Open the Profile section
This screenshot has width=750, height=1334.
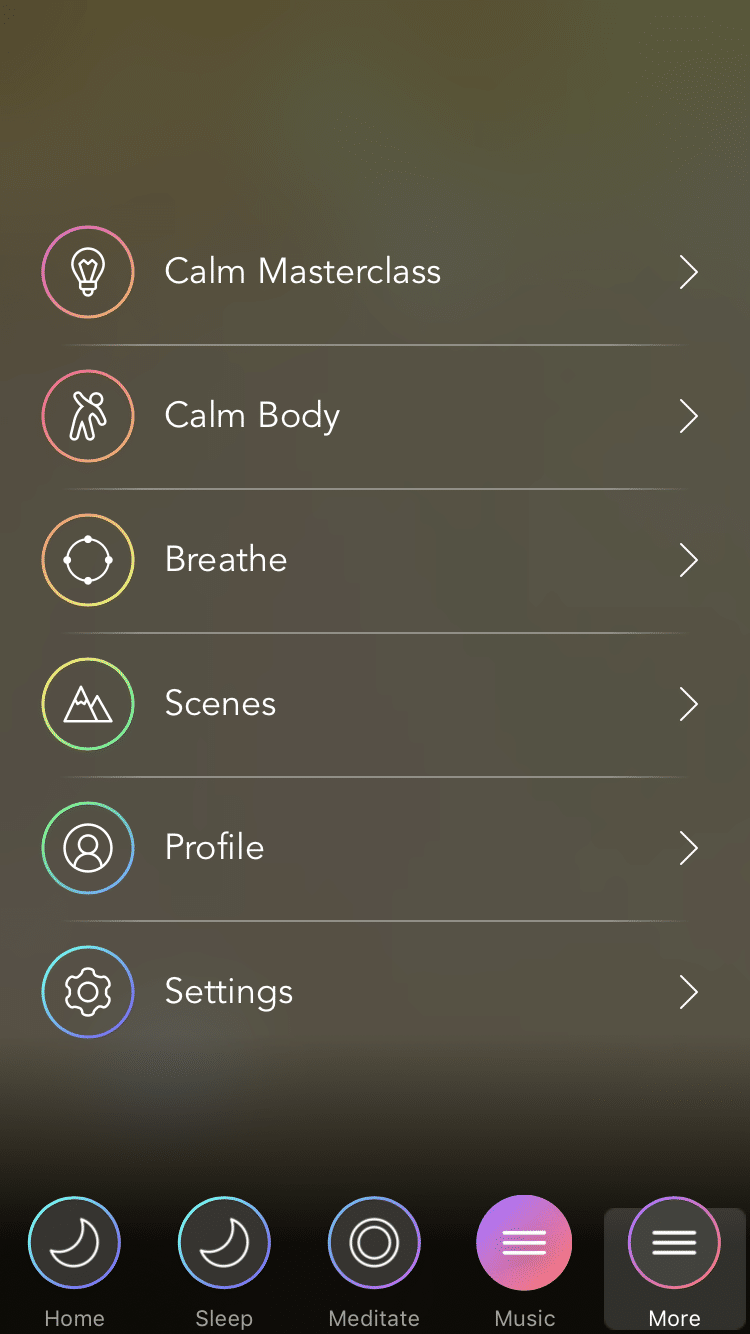[x=300, y=848]
